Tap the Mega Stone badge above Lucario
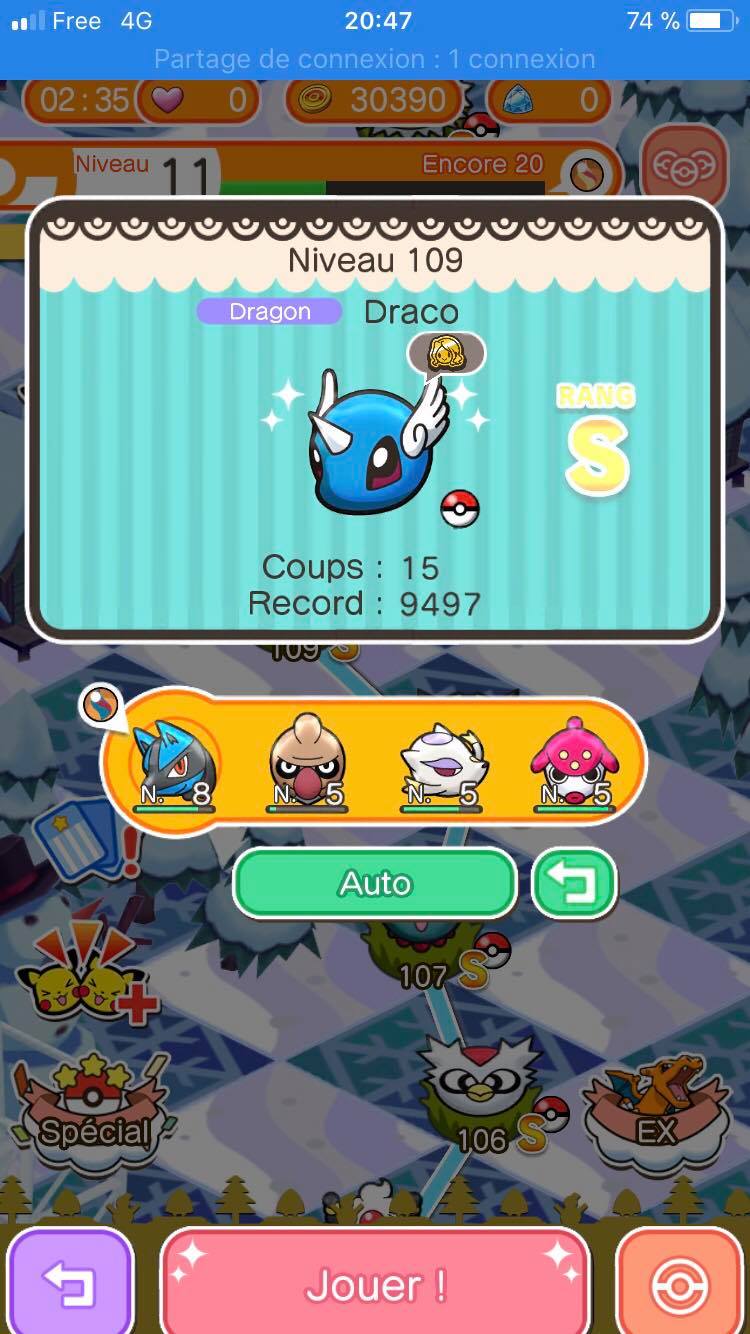 coord(100,707)
